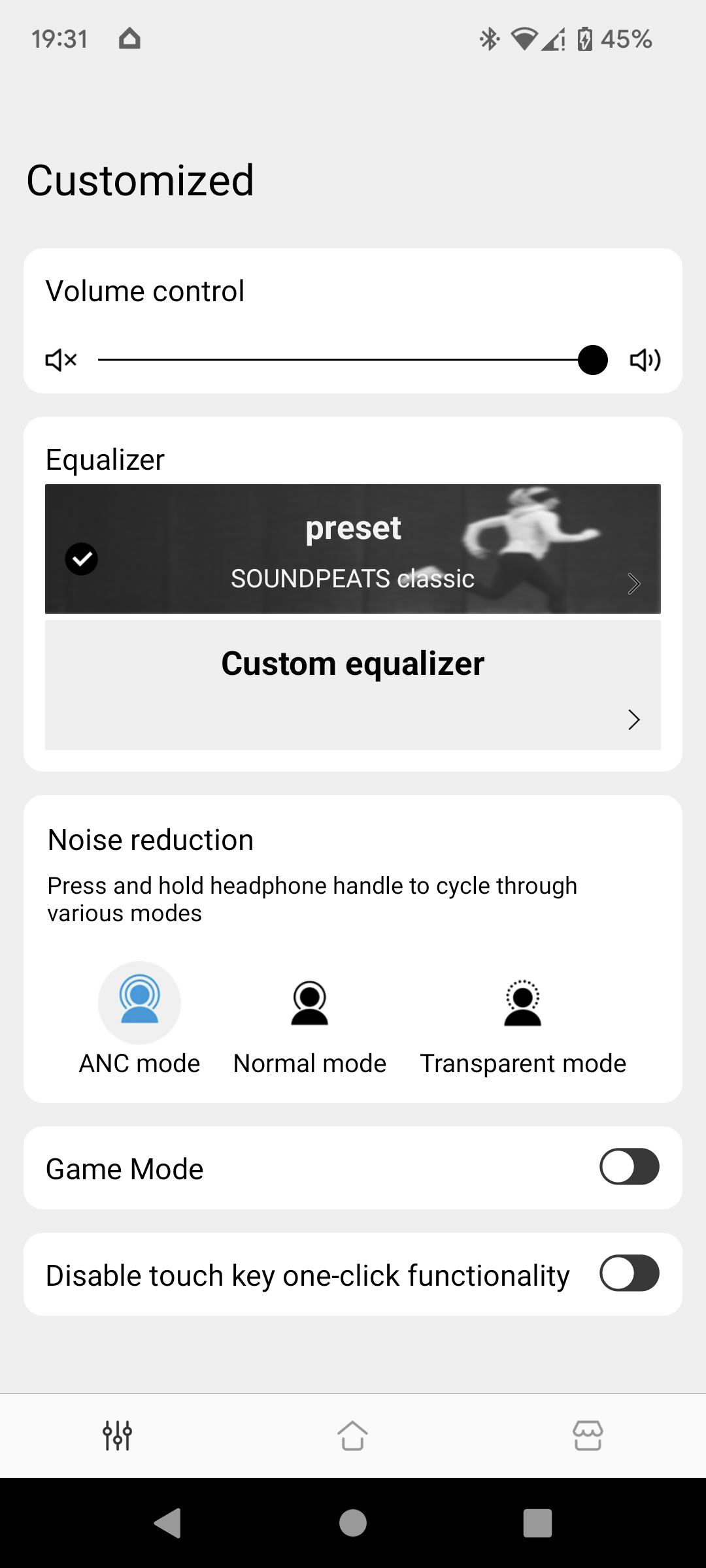The height and width of the screenshot is (1568, 706).
Task: Switch to Normal mode
Action: 309,1003
